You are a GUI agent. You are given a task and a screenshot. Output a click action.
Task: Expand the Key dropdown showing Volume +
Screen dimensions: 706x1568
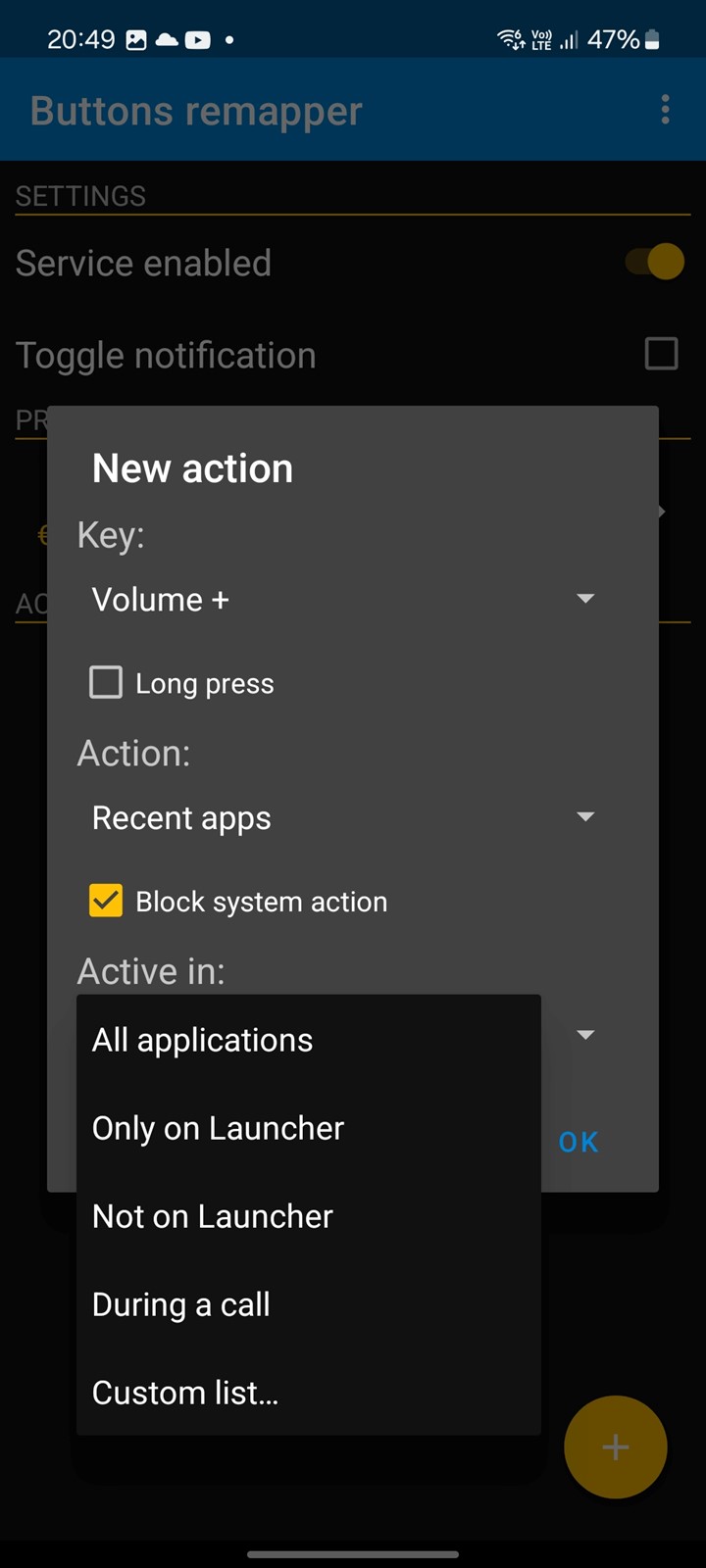coord(343,599)
